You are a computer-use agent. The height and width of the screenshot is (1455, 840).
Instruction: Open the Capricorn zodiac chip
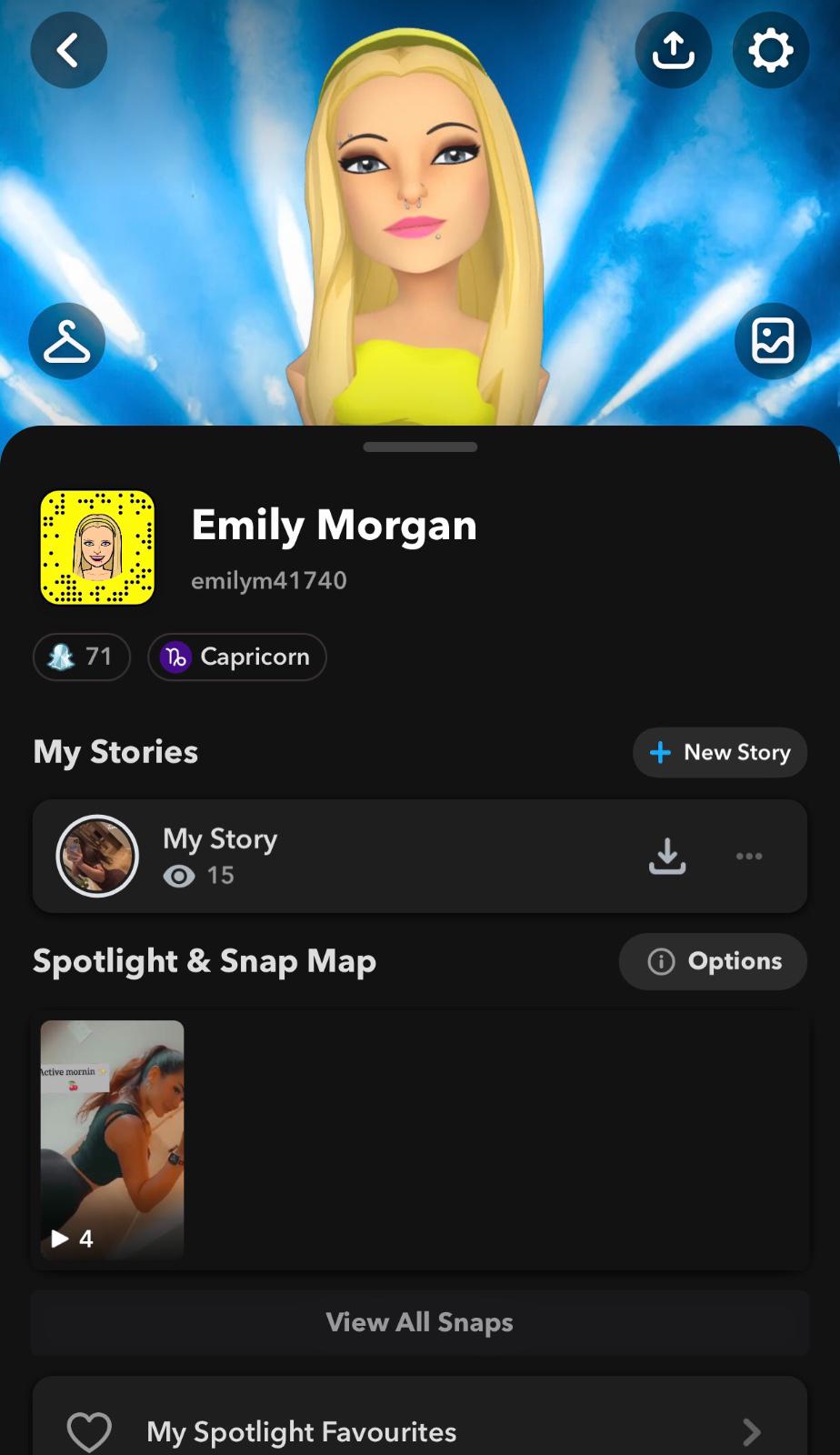tap(236, 657)
